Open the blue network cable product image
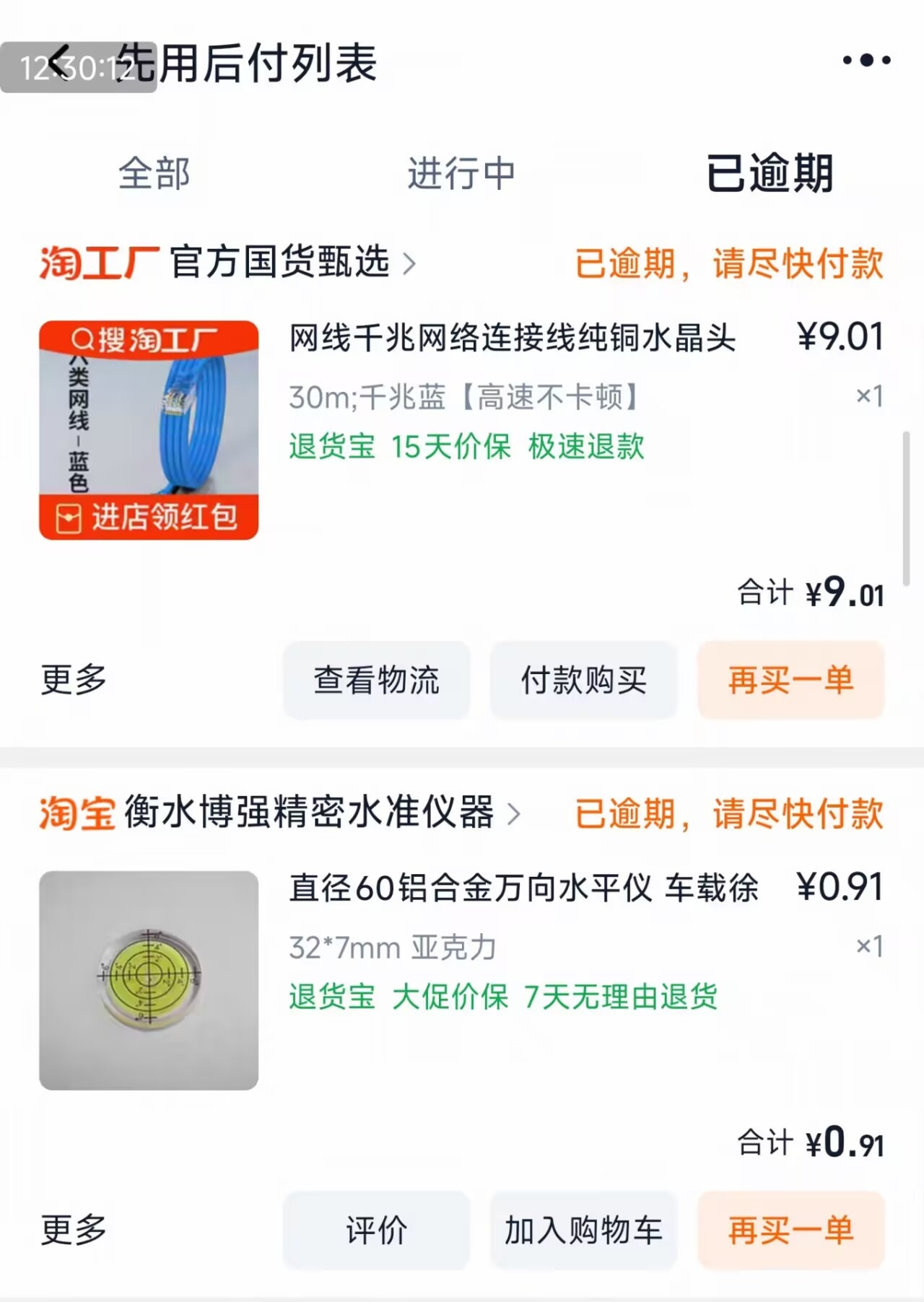This screenshot has width=924, height=1302. [149, 430]
